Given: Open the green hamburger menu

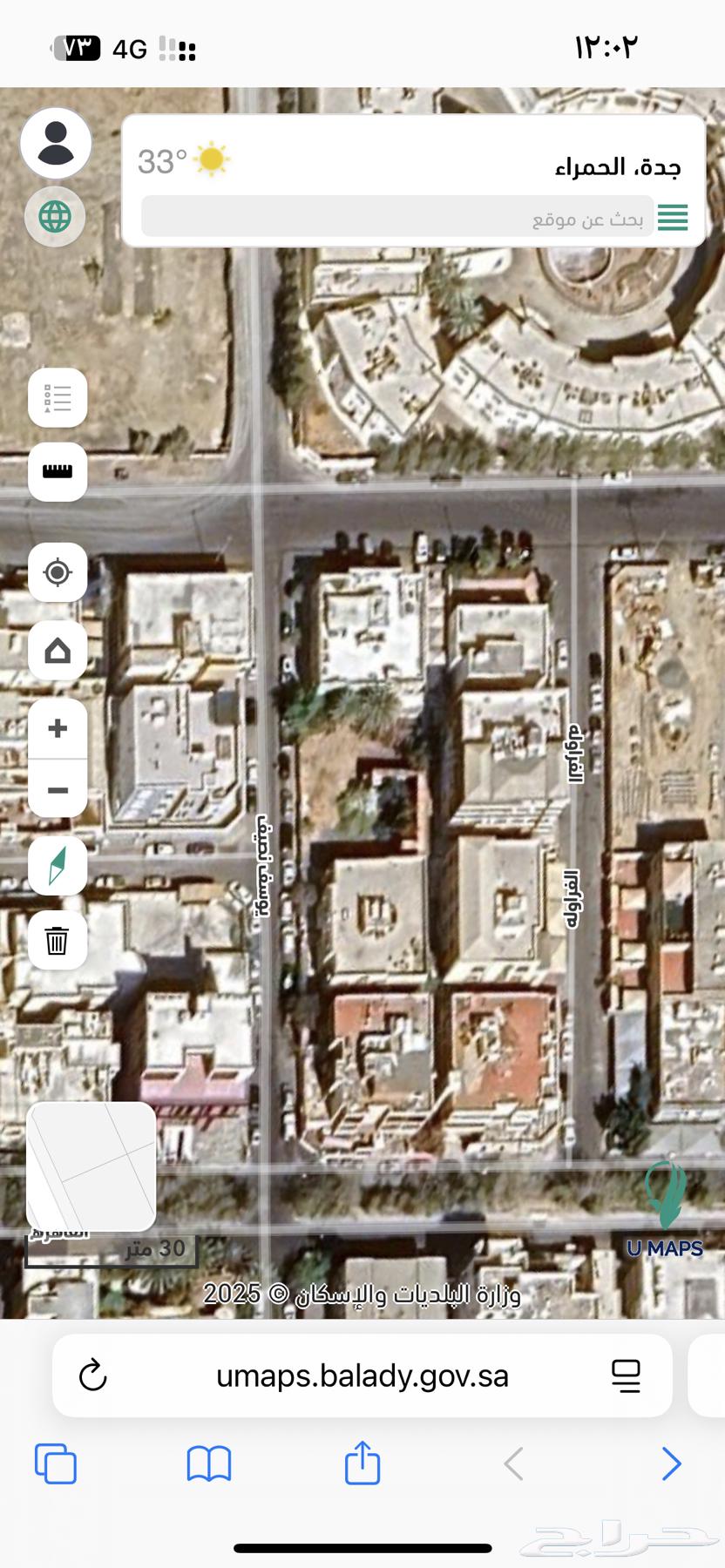Looking at the screenshot, I should (x=673, y=217).
